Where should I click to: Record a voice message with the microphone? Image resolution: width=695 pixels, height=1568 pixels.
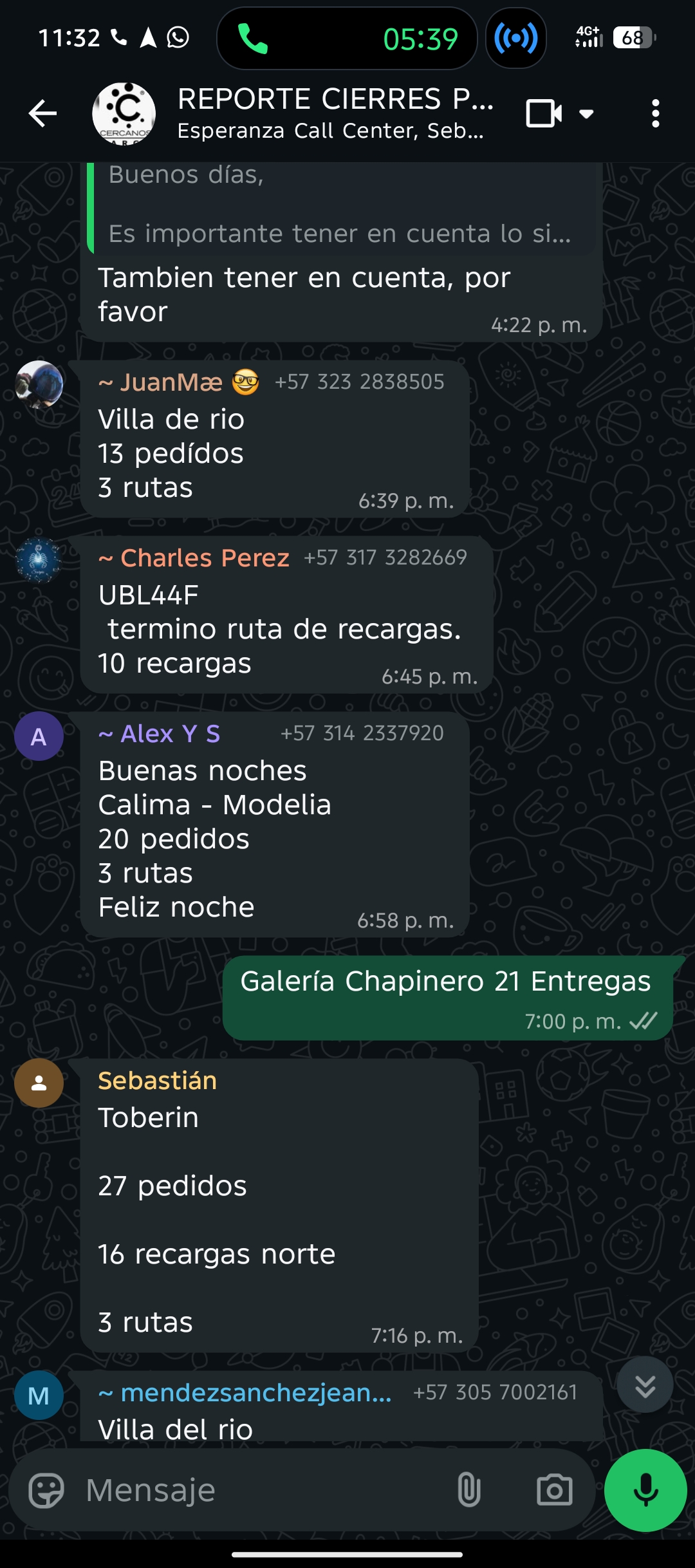point(645,1490)
